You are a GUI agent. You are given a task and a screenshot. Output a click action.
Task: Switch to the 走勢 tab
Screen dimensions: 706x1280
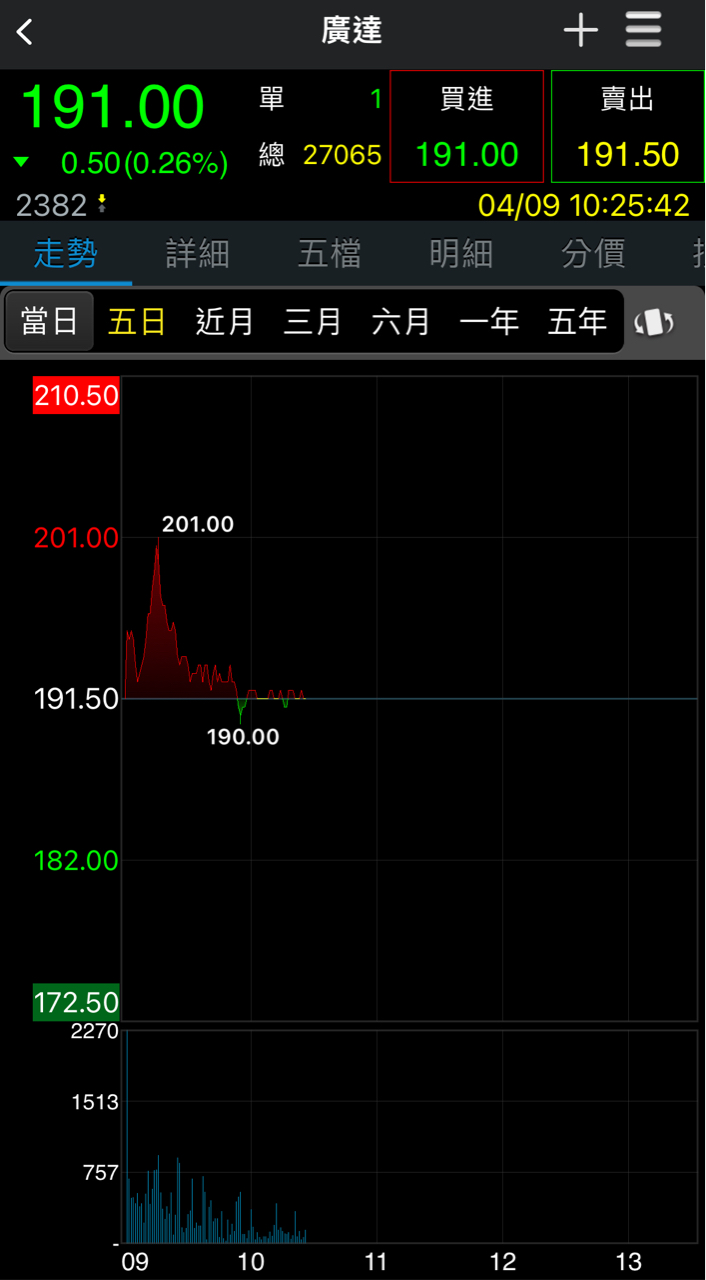click(66, 254)
